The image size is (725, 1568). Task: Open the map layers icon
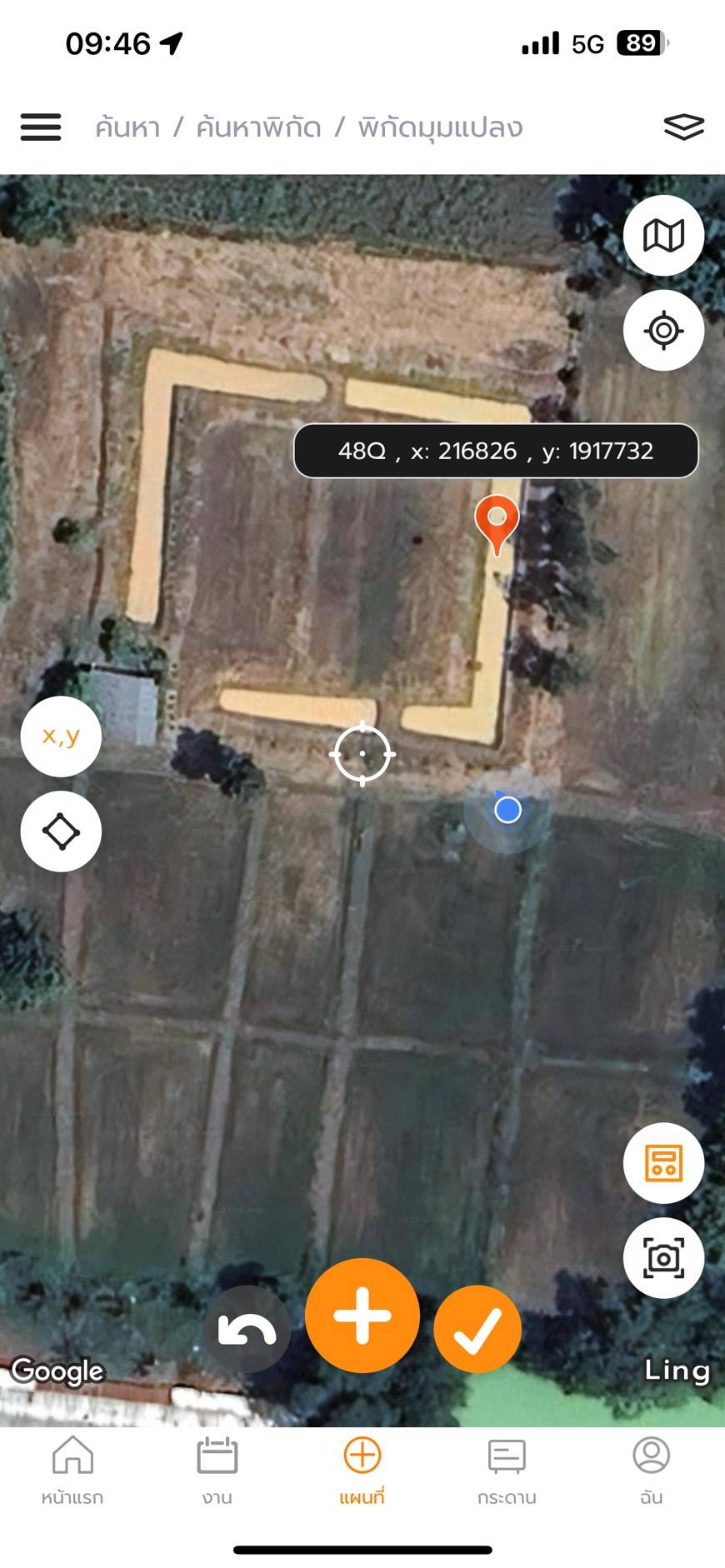[x=683, y=127]
